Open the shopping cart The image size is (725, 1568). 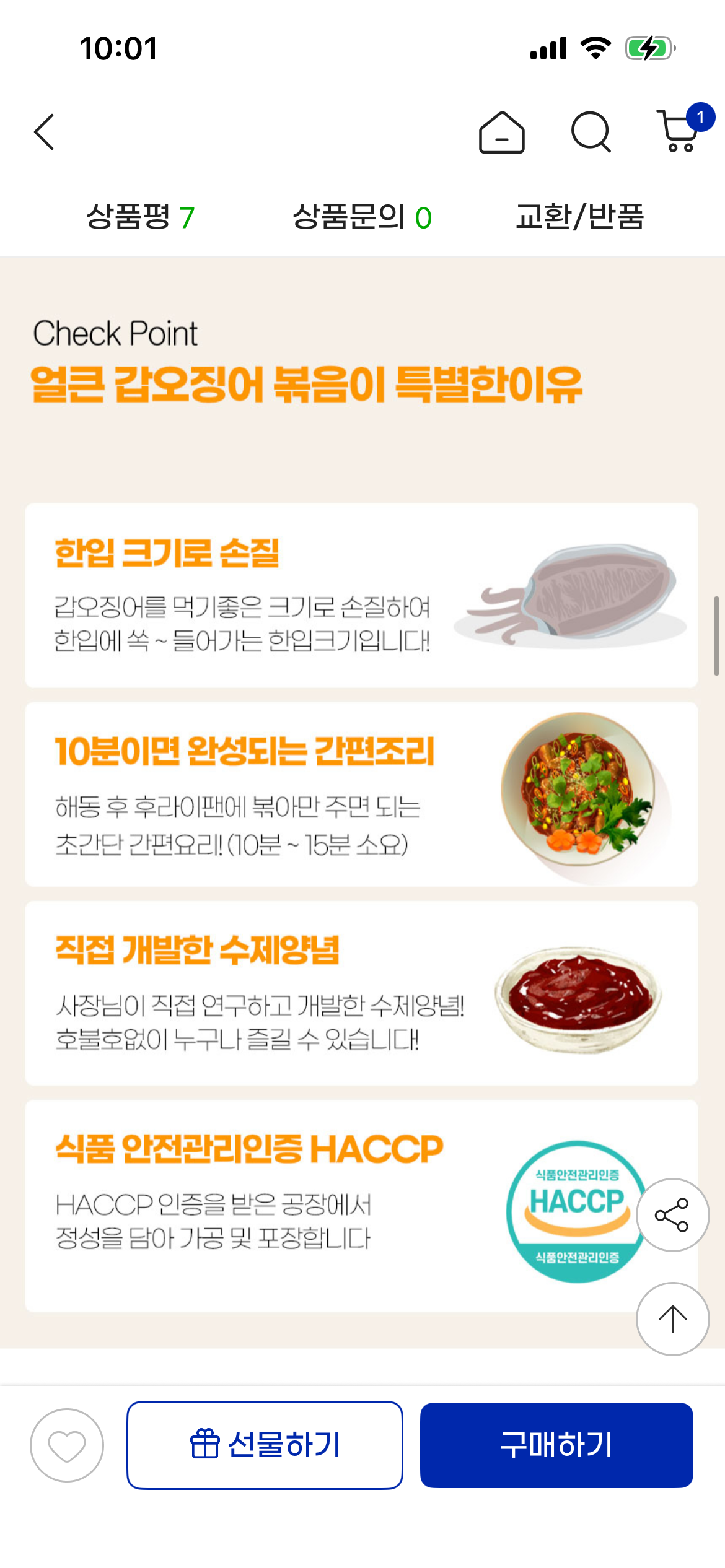(x=680, y=131)
